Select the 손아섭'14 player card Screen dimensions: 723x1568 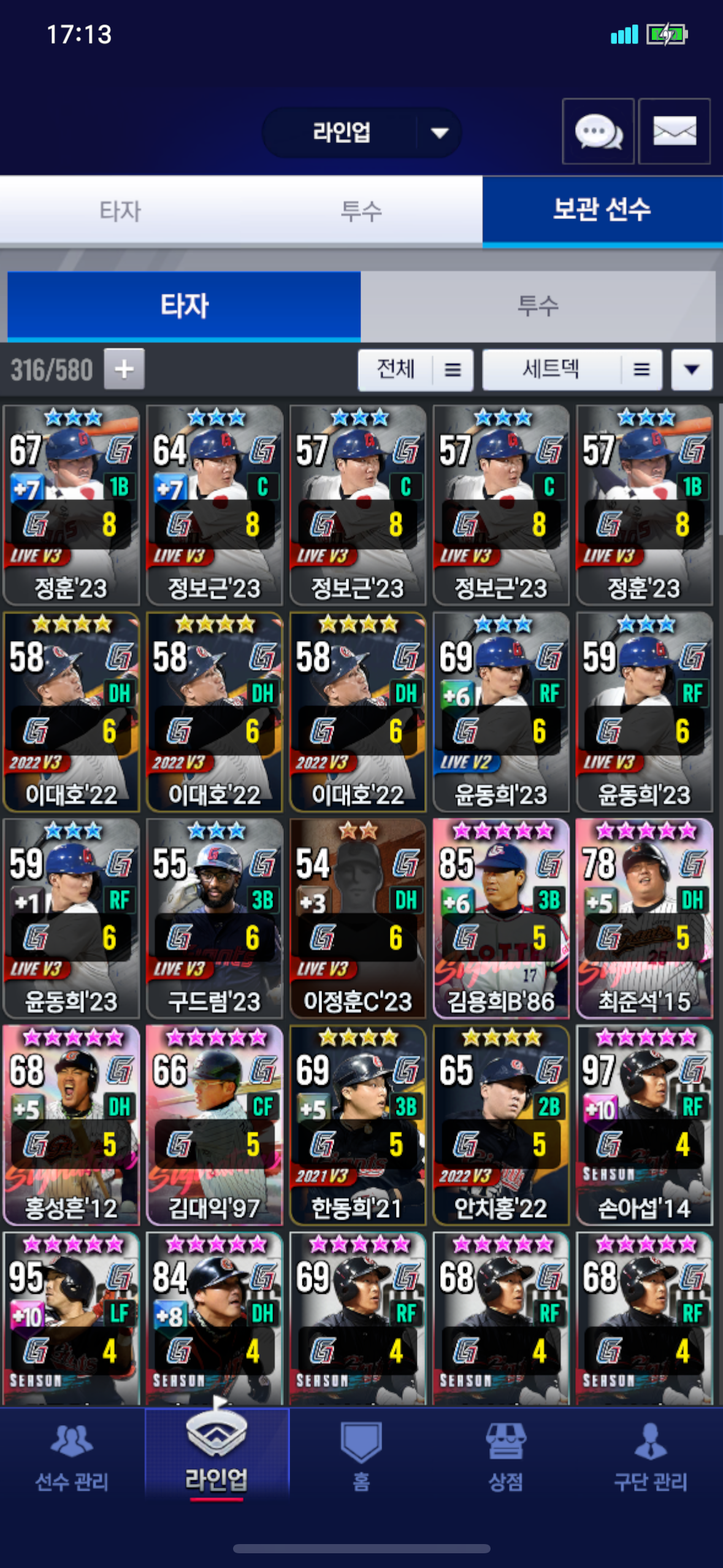pos(645,1125)
